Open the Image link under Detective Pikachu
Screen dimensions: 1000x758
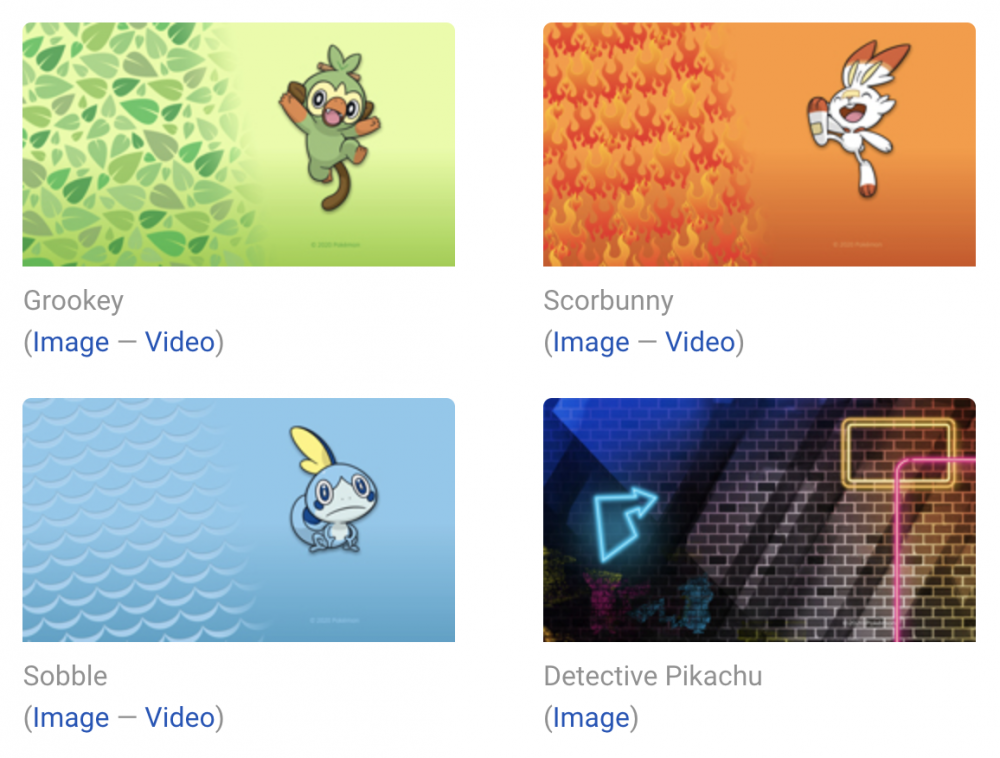[x=591, y=717]
